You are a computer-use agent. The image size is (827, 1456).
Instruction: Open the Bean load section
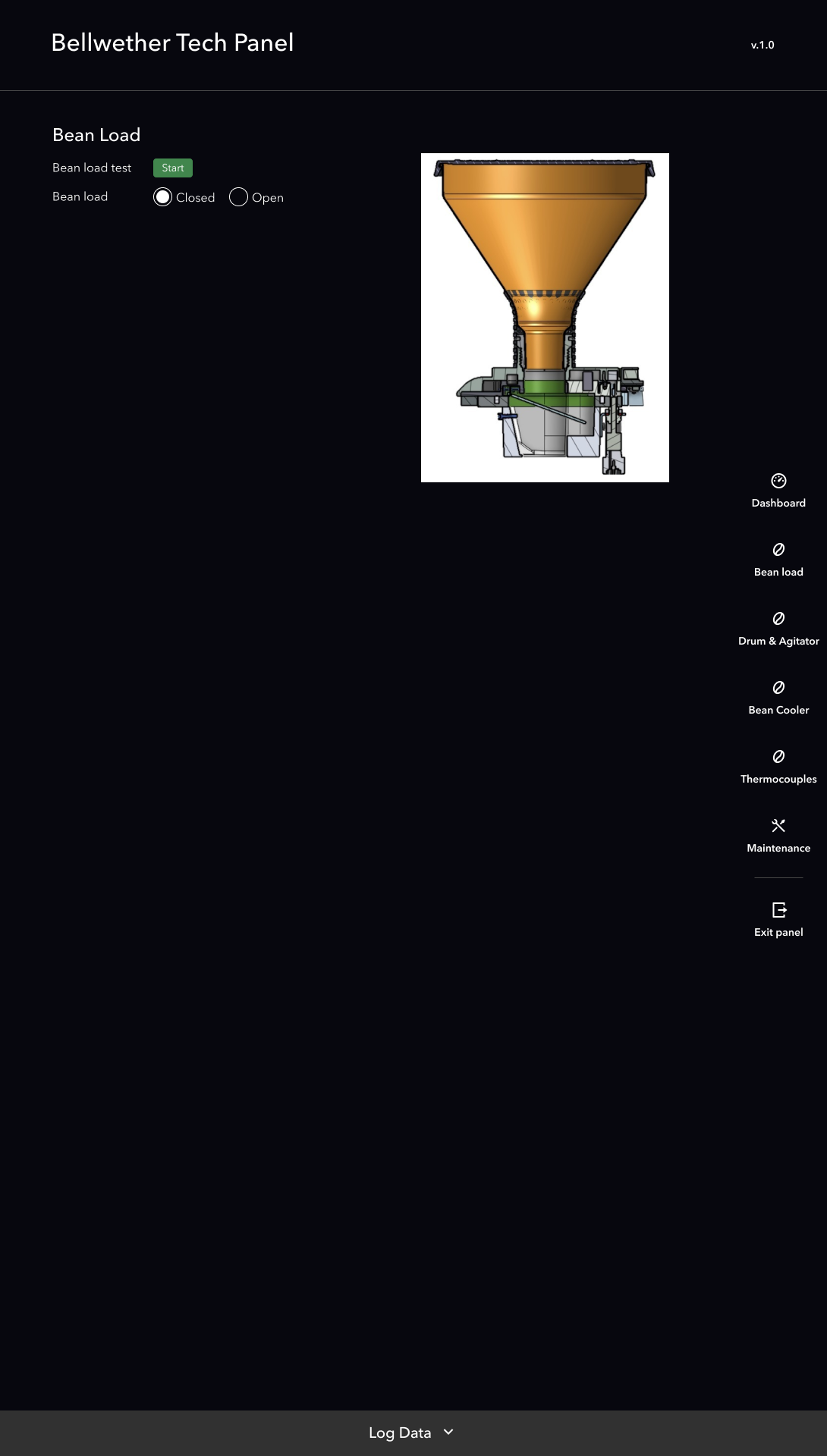pyautogui.click(x=778, y=560)
